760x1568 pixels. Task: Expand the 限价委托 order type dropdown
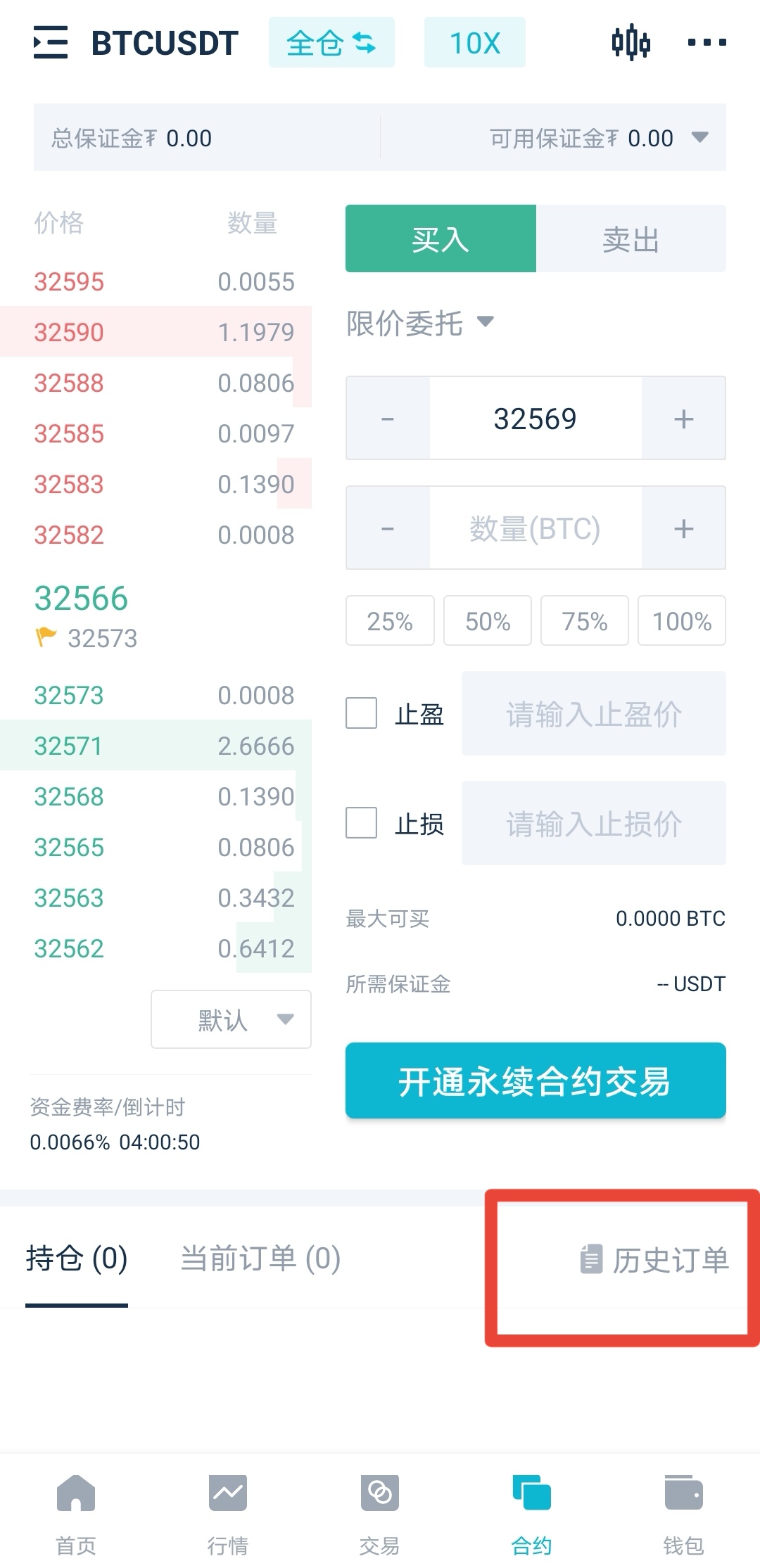point(420,324)
